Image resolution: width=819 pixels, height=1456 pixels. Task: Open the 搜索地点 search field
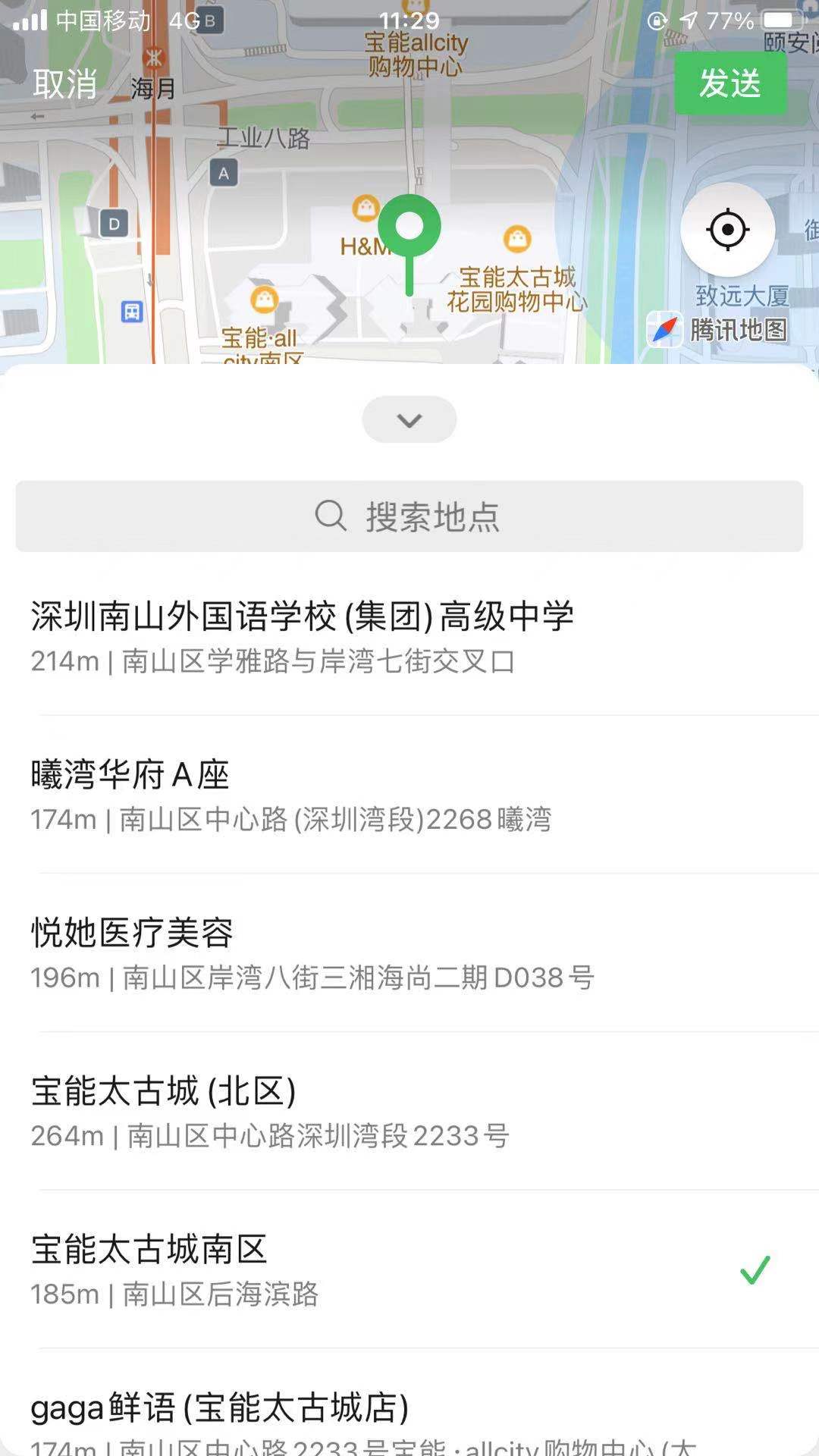(x=409, y=516)
